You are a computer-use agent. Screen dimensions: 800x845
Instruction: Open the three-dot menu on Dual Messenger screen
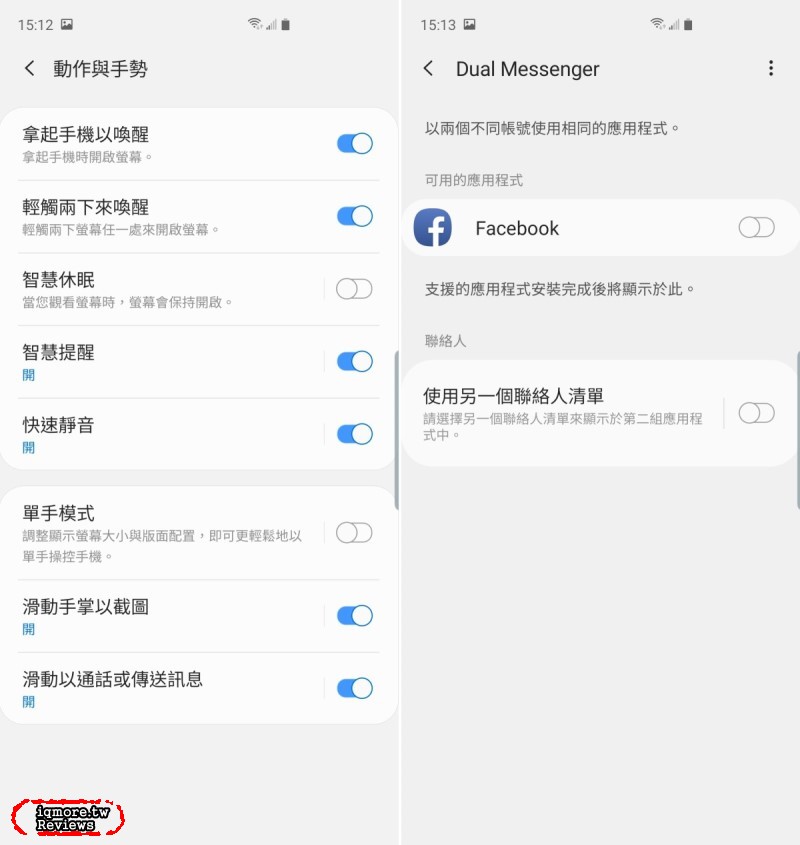coord(771,69)
